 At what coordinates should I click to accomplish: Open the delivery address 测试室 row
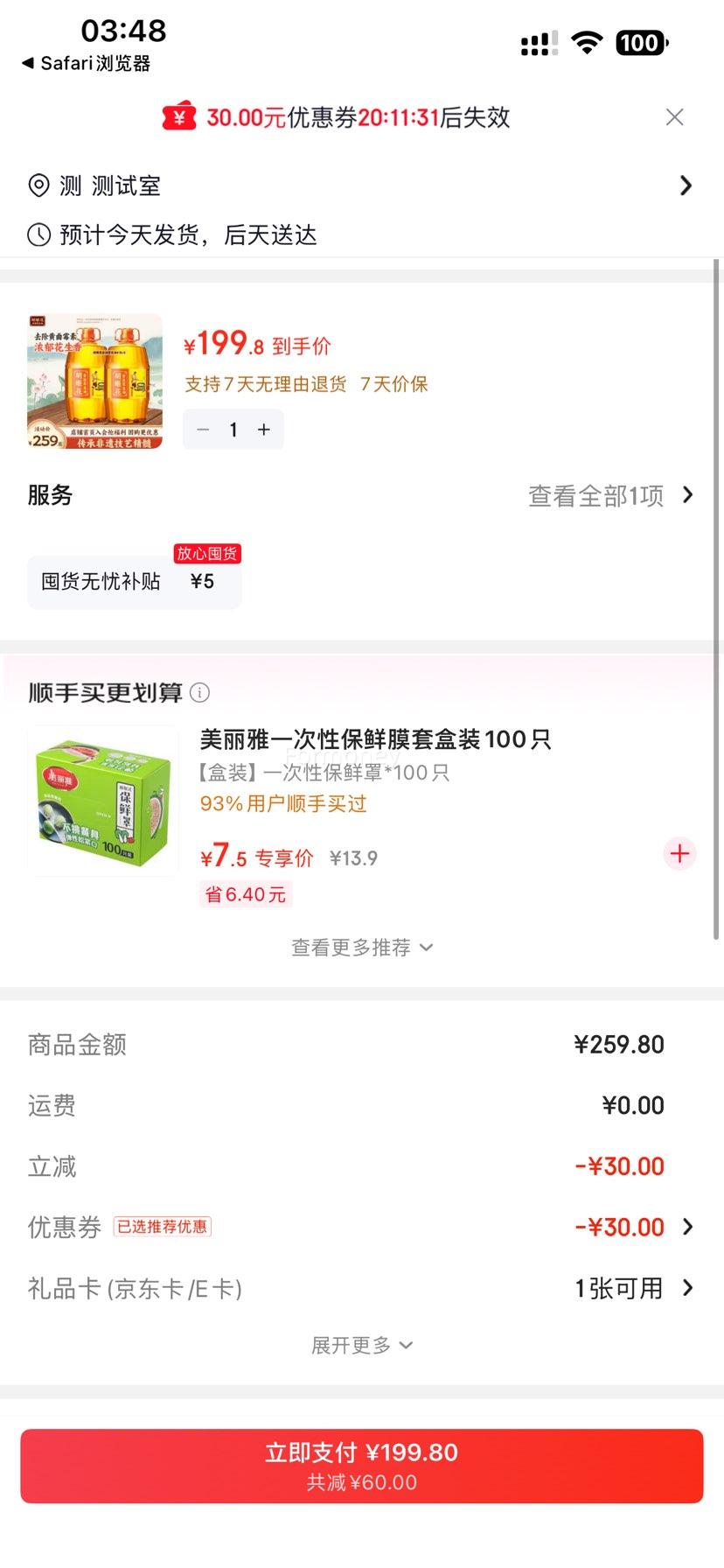362,185
